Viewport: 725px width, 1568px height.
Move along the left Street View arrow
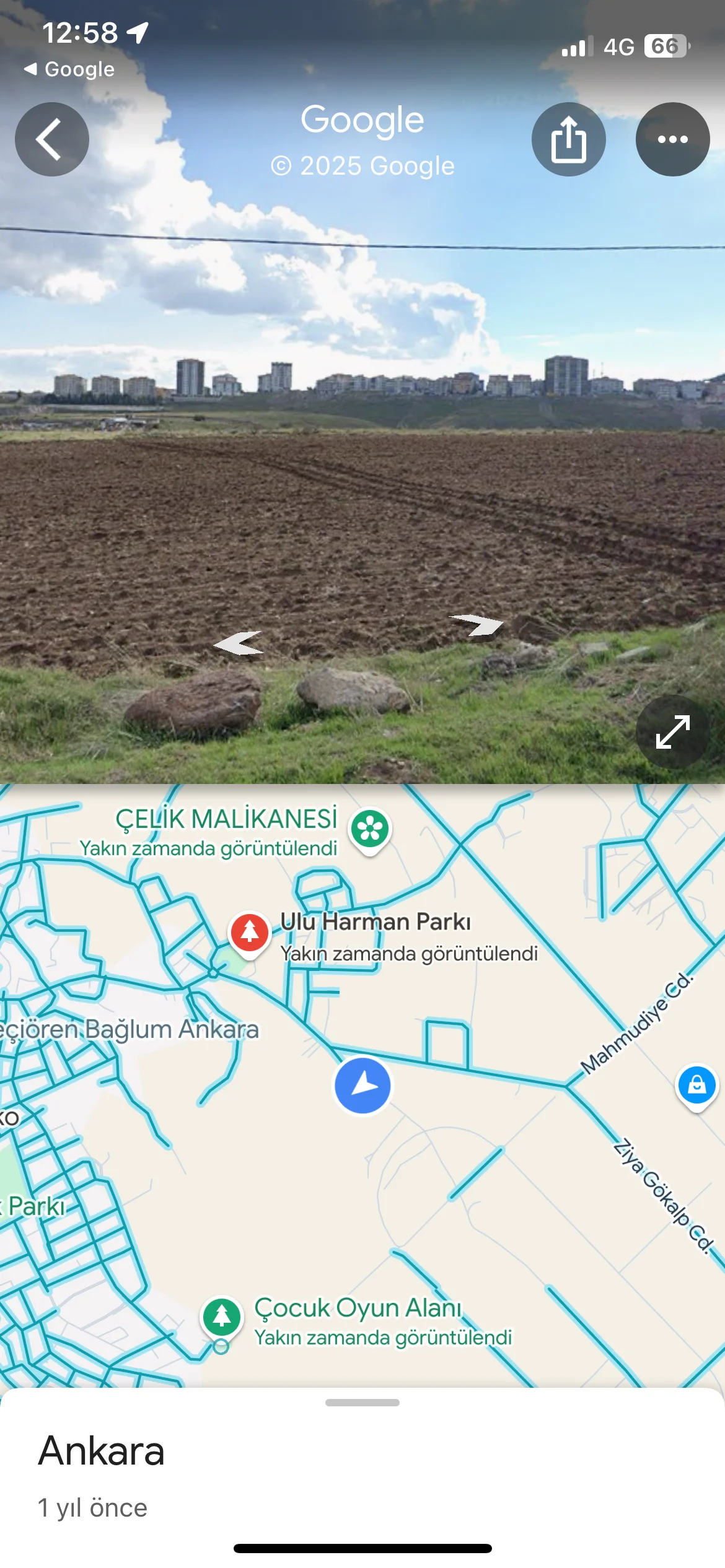click(239, 643)
